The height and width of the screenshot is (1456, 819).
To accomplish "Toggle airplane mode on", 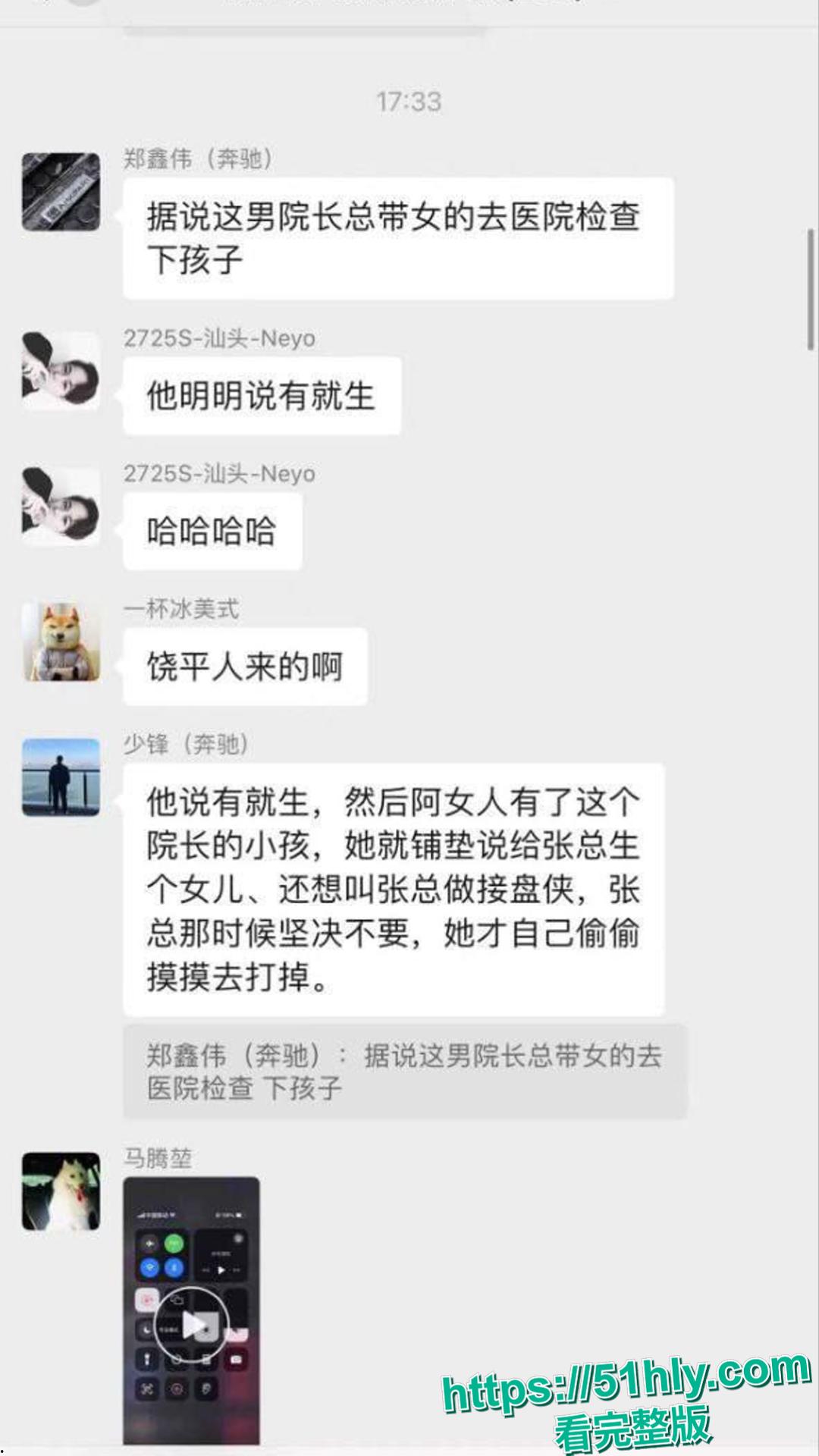I will (x=149, y=1242).
